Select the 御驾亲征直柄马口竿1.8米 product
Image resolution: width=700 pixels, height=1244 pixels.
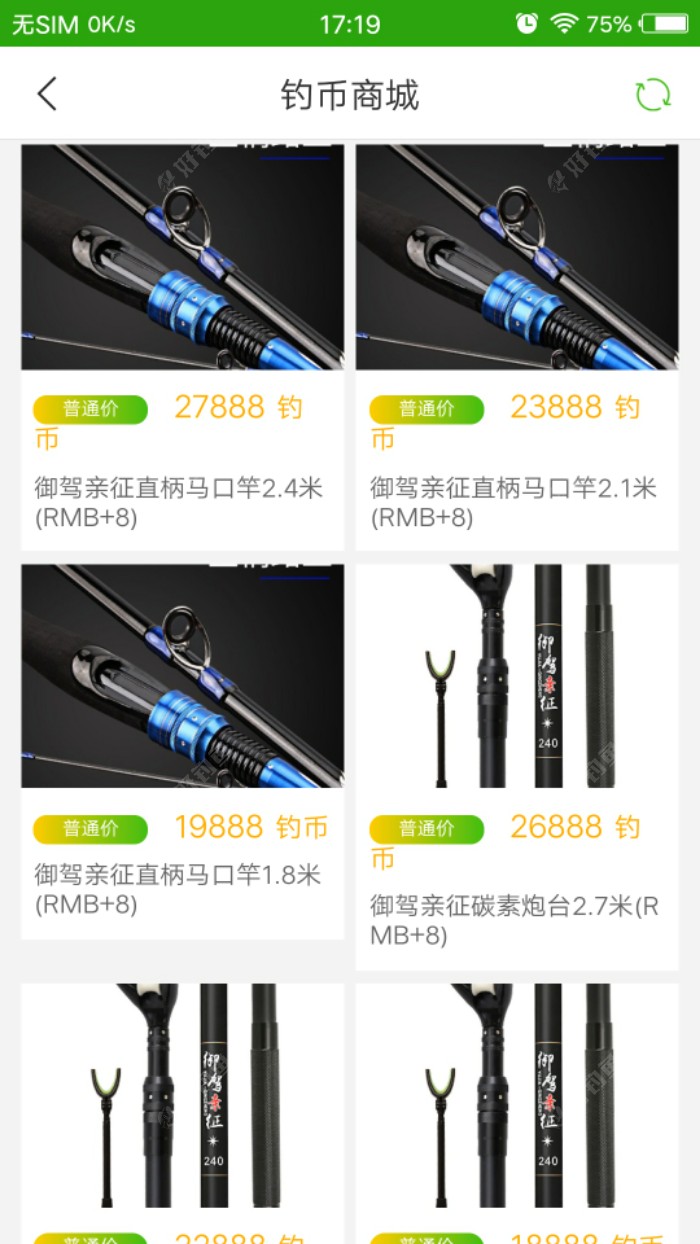[182, 750]
